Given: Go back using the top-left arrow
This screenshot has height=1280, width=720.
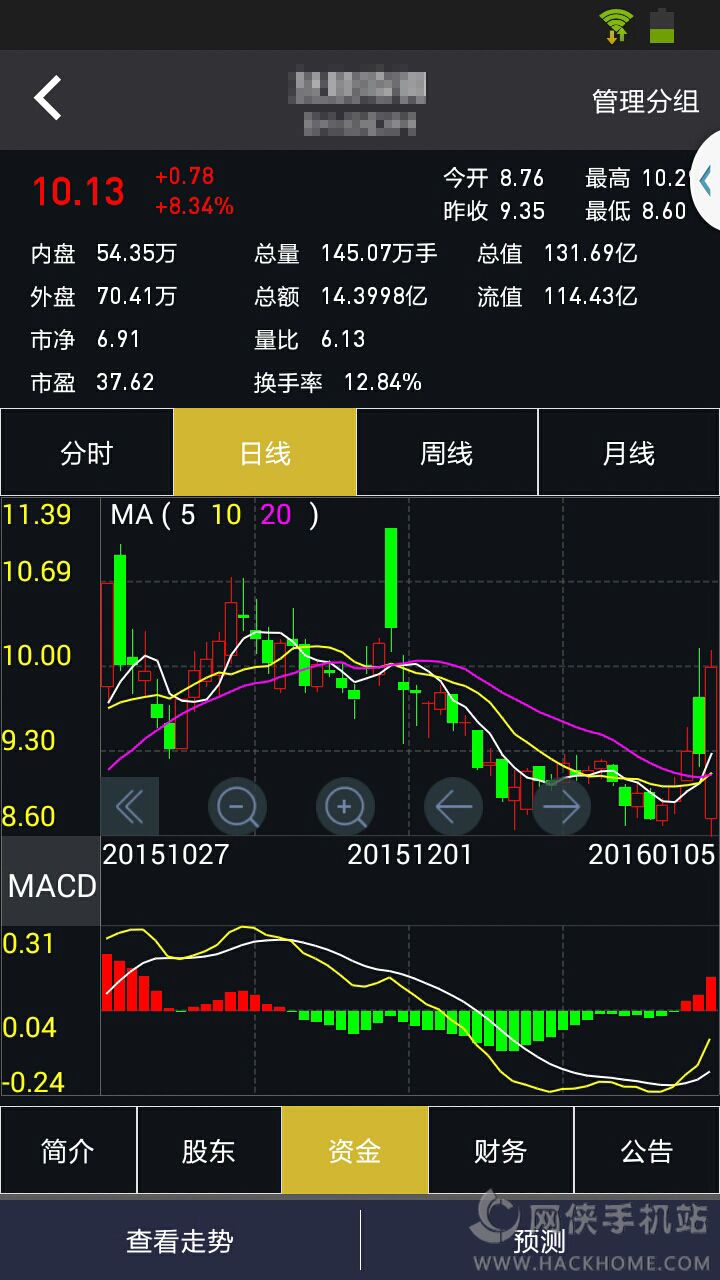Looking at the screenshot, I should 48,99.
